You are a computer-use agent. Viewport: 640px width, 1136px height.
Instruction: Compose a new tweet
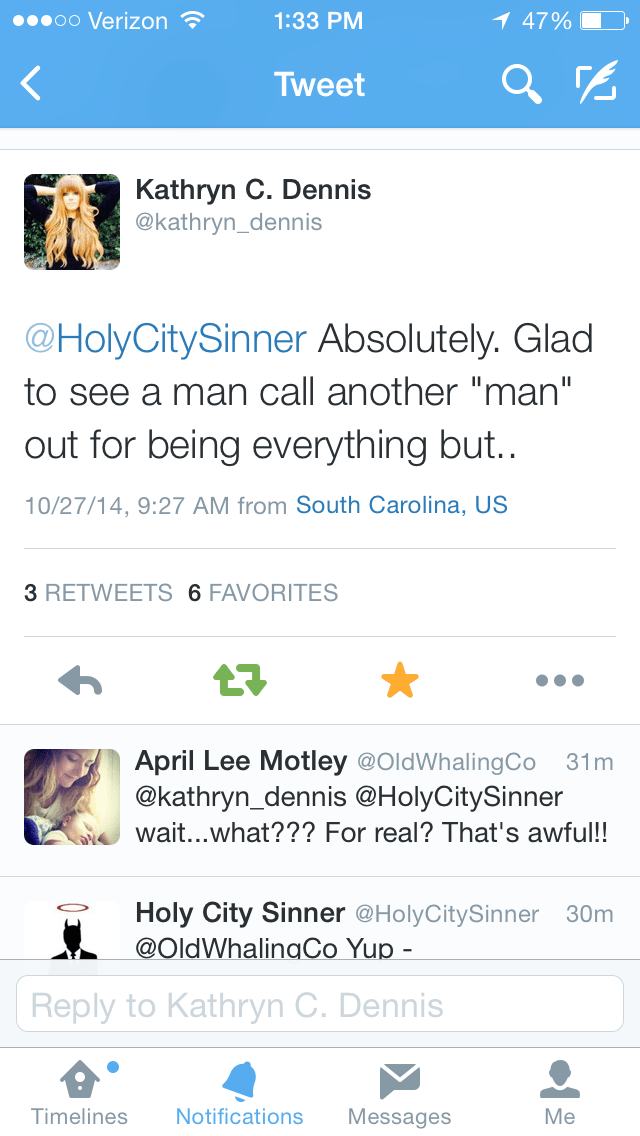click(x=596, y=84)
